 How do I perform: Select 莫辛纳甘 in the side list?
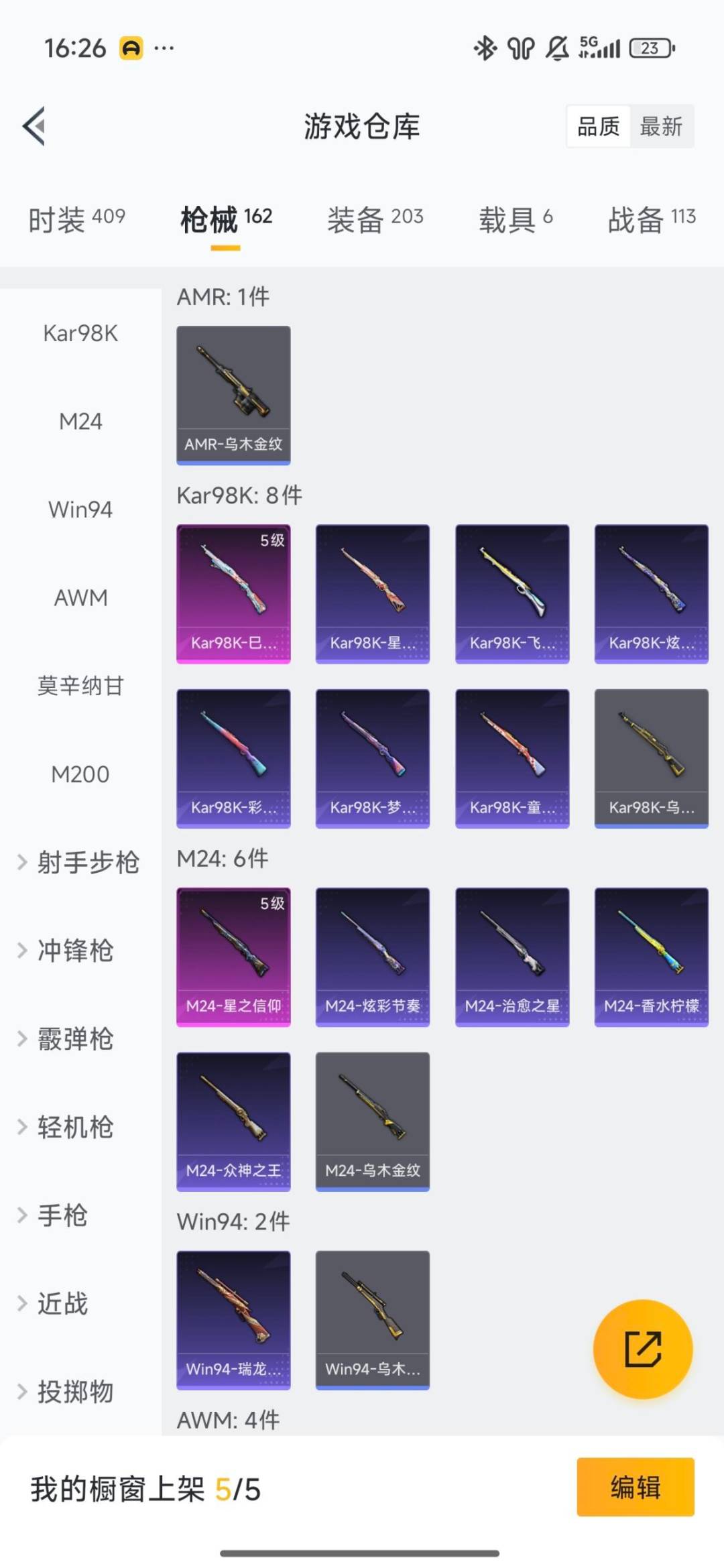tap(80, 686)
